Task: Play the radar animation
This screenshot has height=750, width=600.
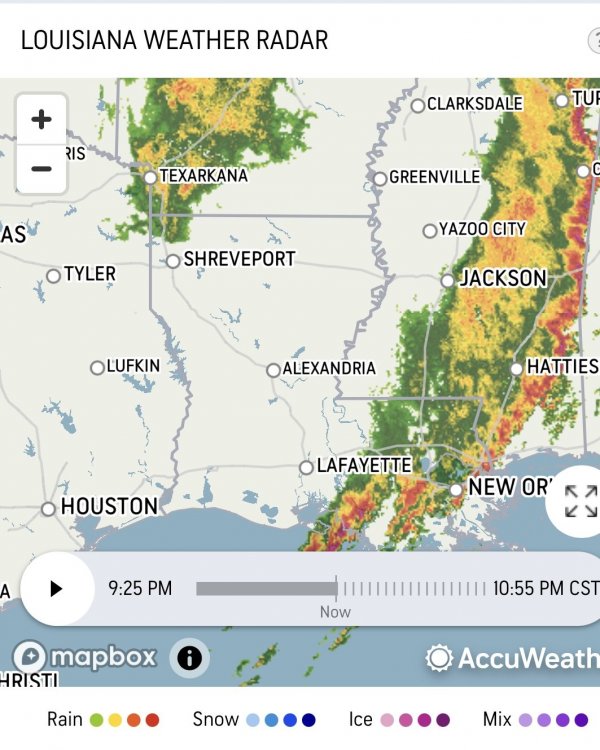Action: [x=56, y=589]
